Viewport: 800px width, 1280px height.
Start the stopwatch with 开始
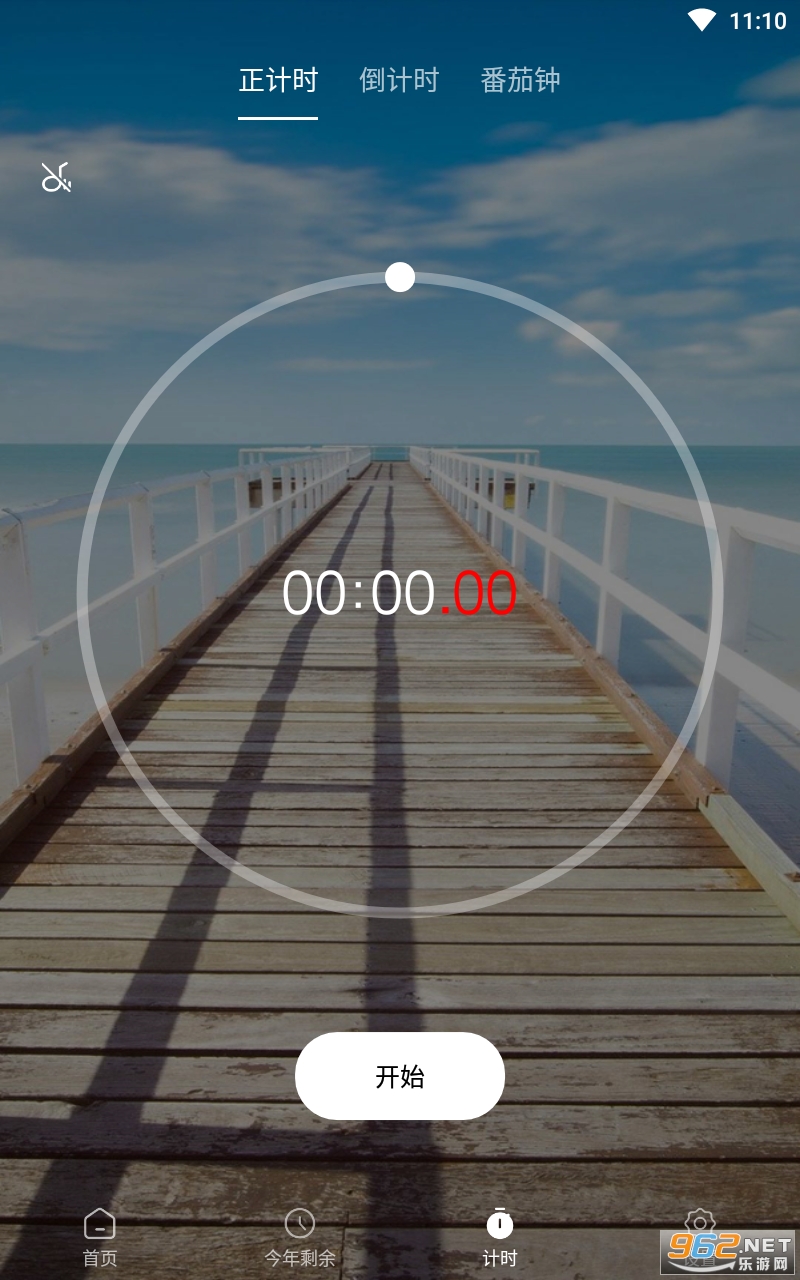click(x=400, y=1076)
